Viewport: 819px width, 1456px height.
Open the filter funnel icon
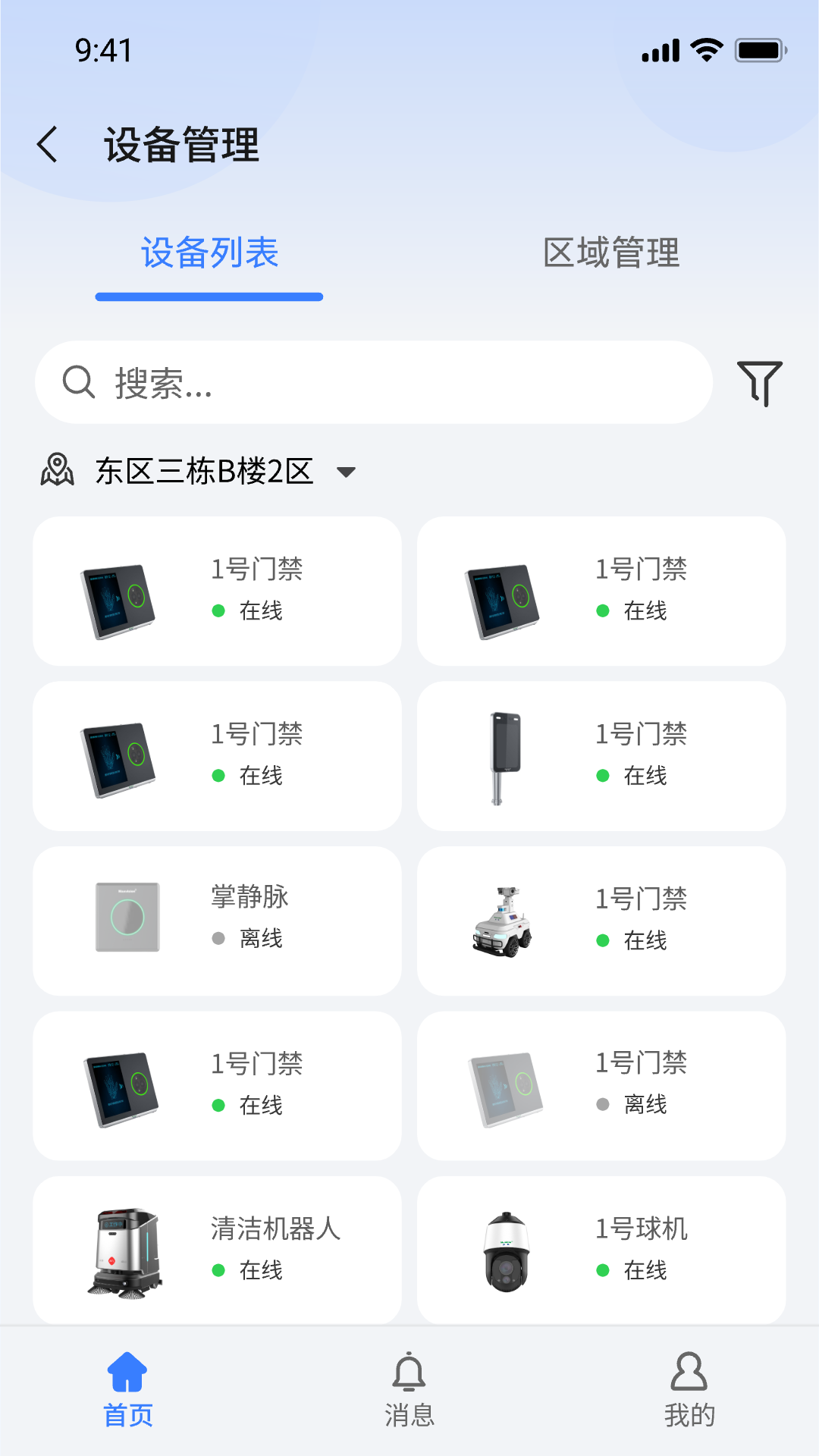pyautogui.click(x=759, y=383)
